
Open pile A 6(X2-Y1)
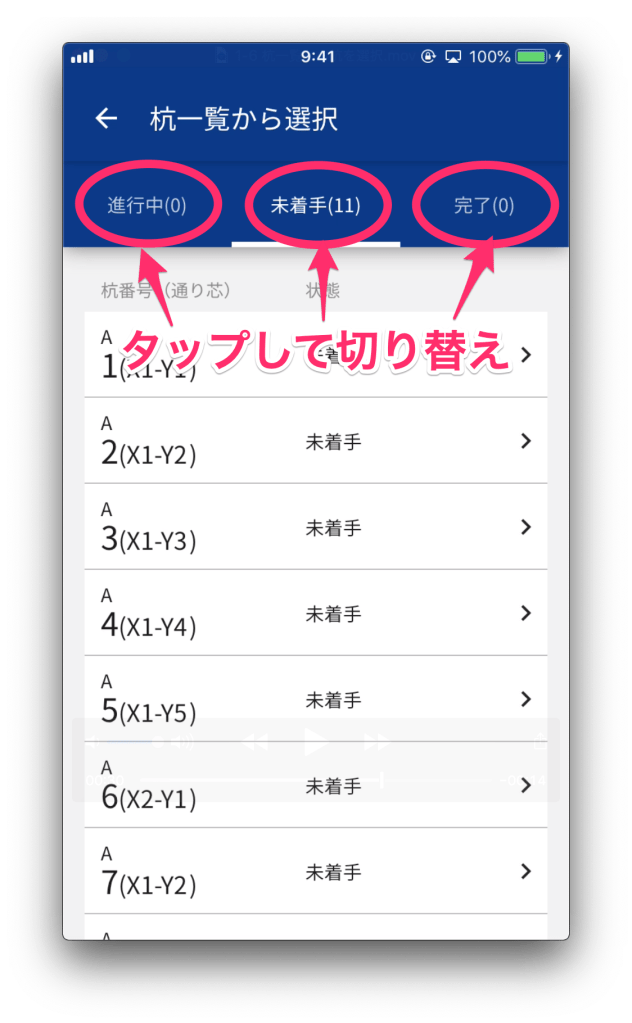[315, 786]
